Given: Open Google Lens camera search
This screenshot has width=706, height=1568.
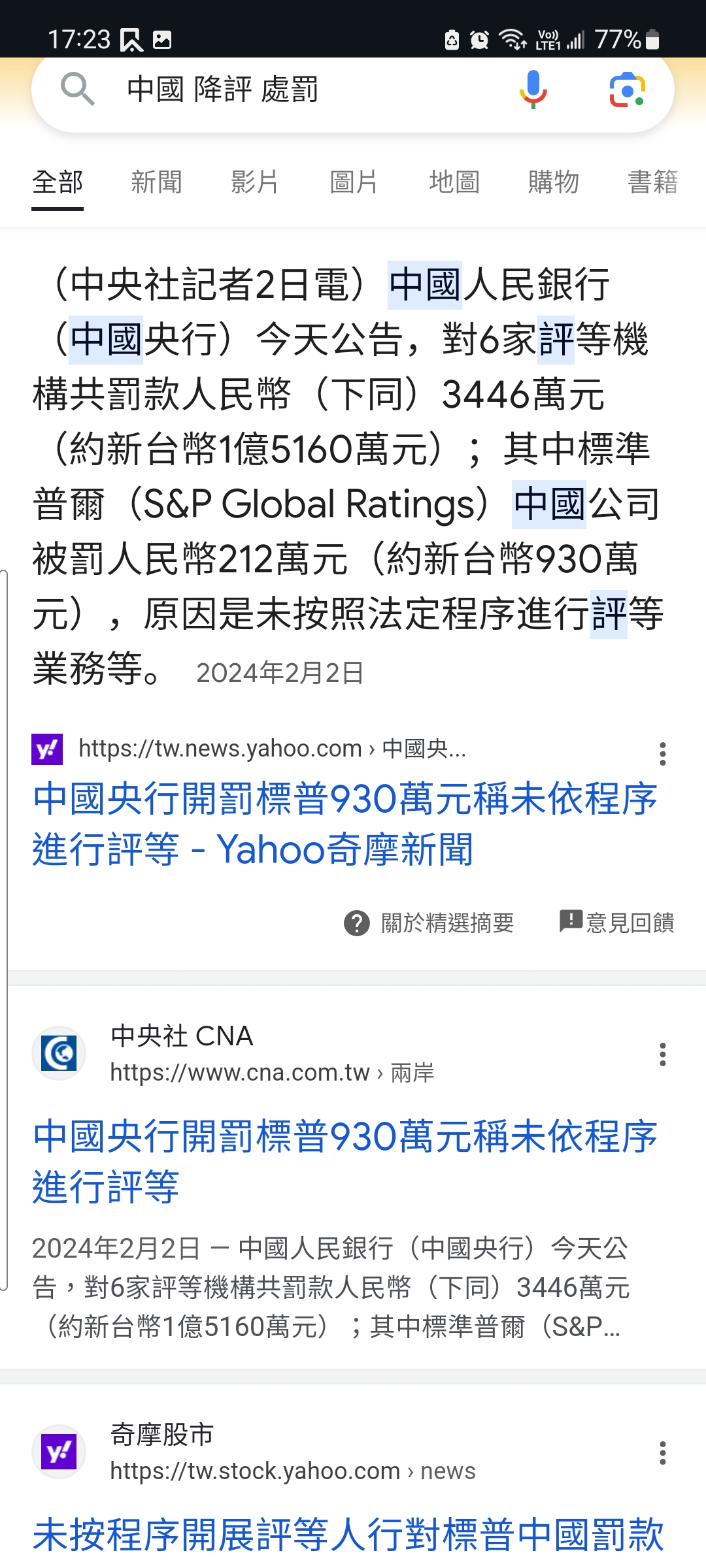Looking at the screenshot, I should click(x=627, y=90).
